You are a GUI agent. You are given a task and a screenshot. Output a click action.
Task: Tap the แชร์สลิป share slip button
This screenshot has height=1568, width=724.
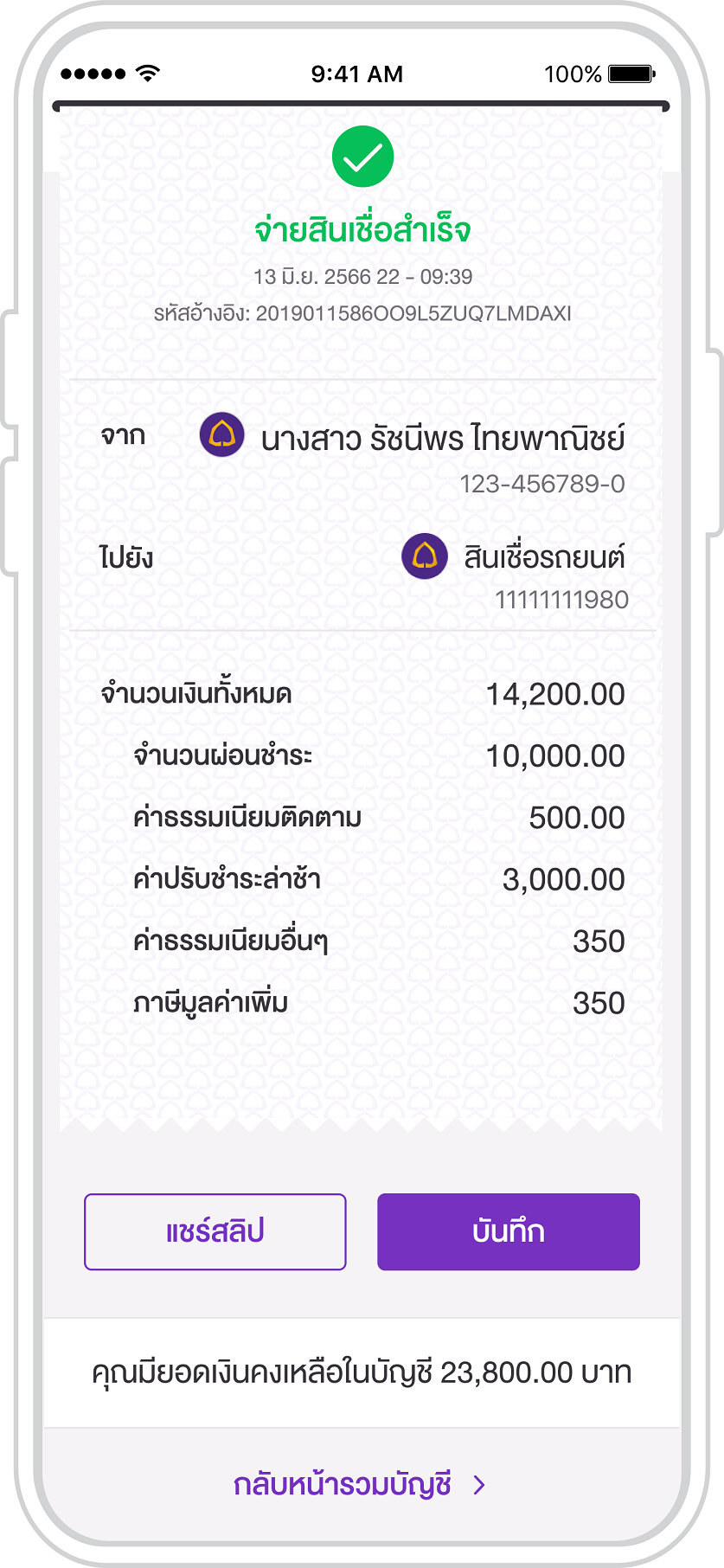click(215, 1231)
